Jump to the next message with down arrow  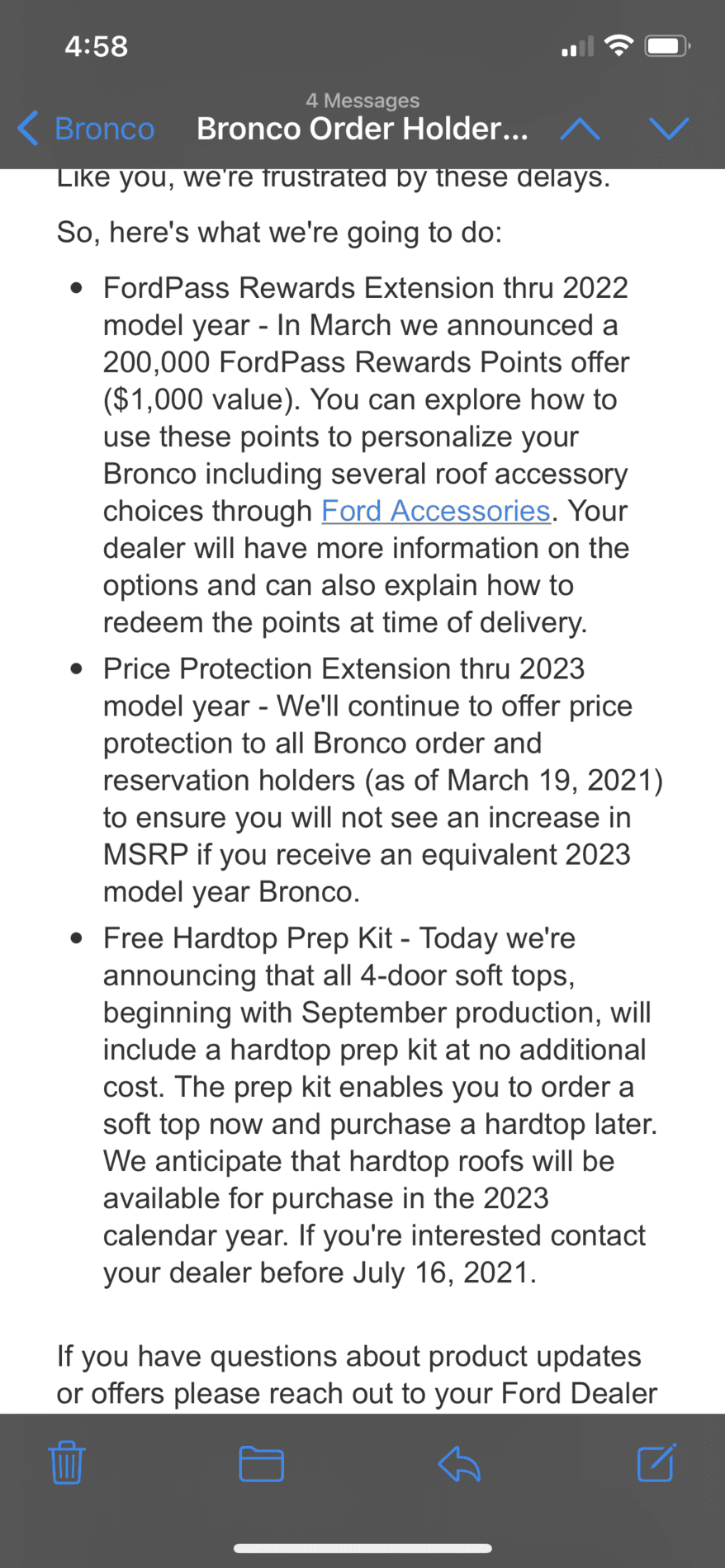[x=669, y=129]
